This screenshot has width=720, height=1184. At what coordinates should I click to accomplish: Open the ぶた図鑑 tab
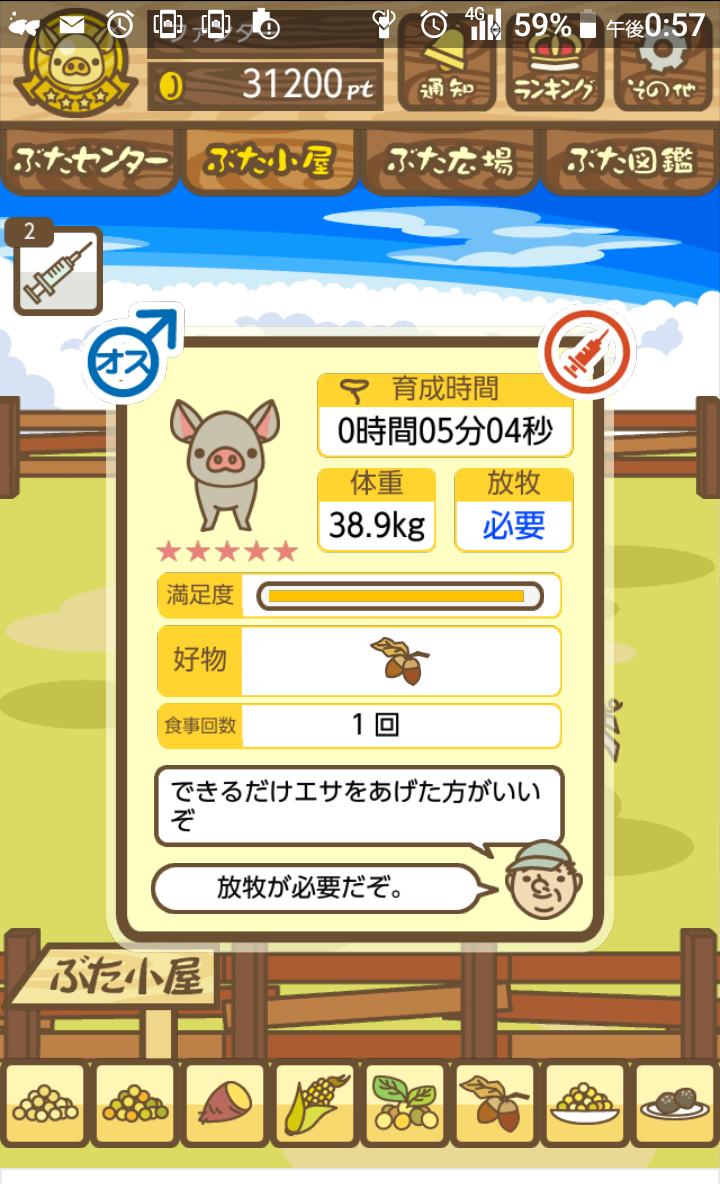tap(630, 161)
